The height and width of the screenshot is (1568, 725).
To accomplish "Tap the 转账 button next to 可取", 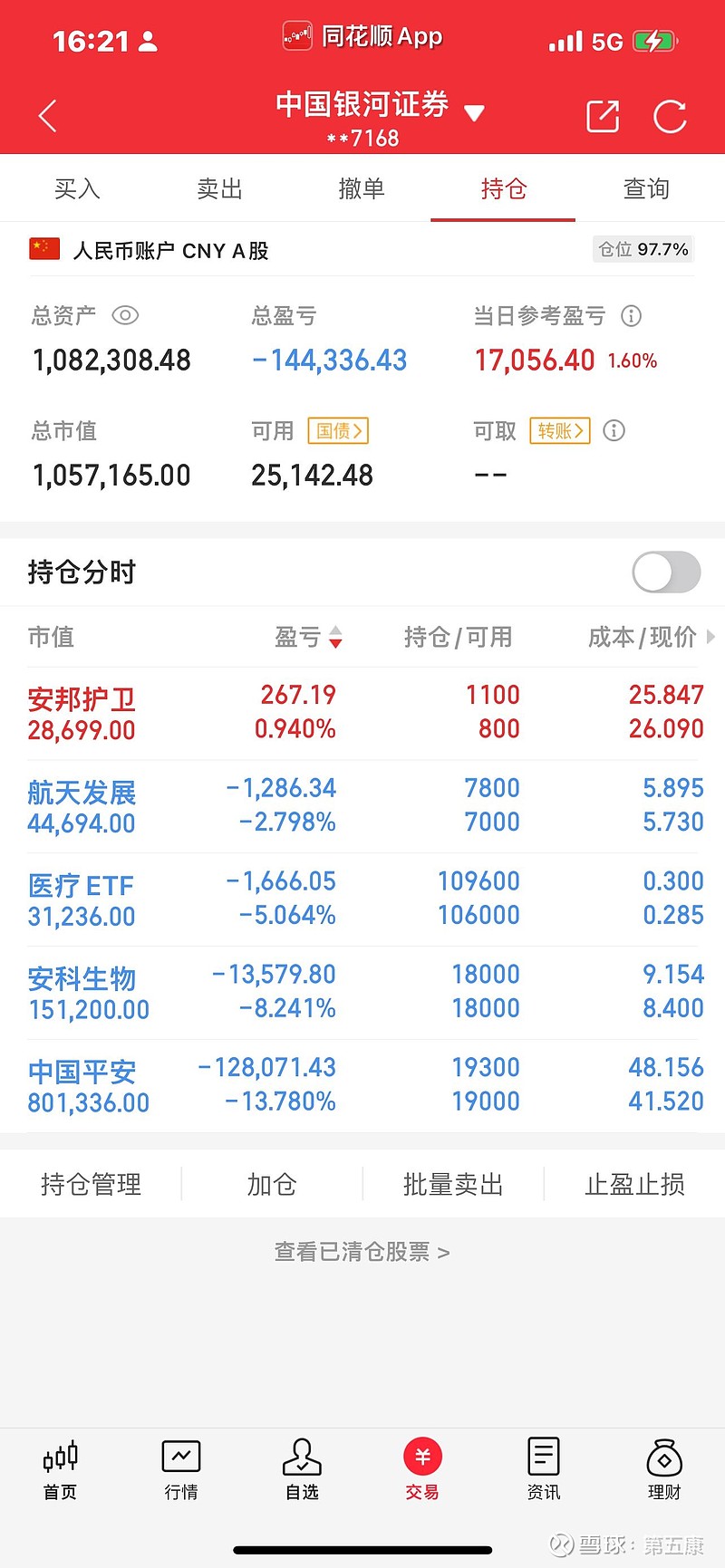I will coord(560,431).
